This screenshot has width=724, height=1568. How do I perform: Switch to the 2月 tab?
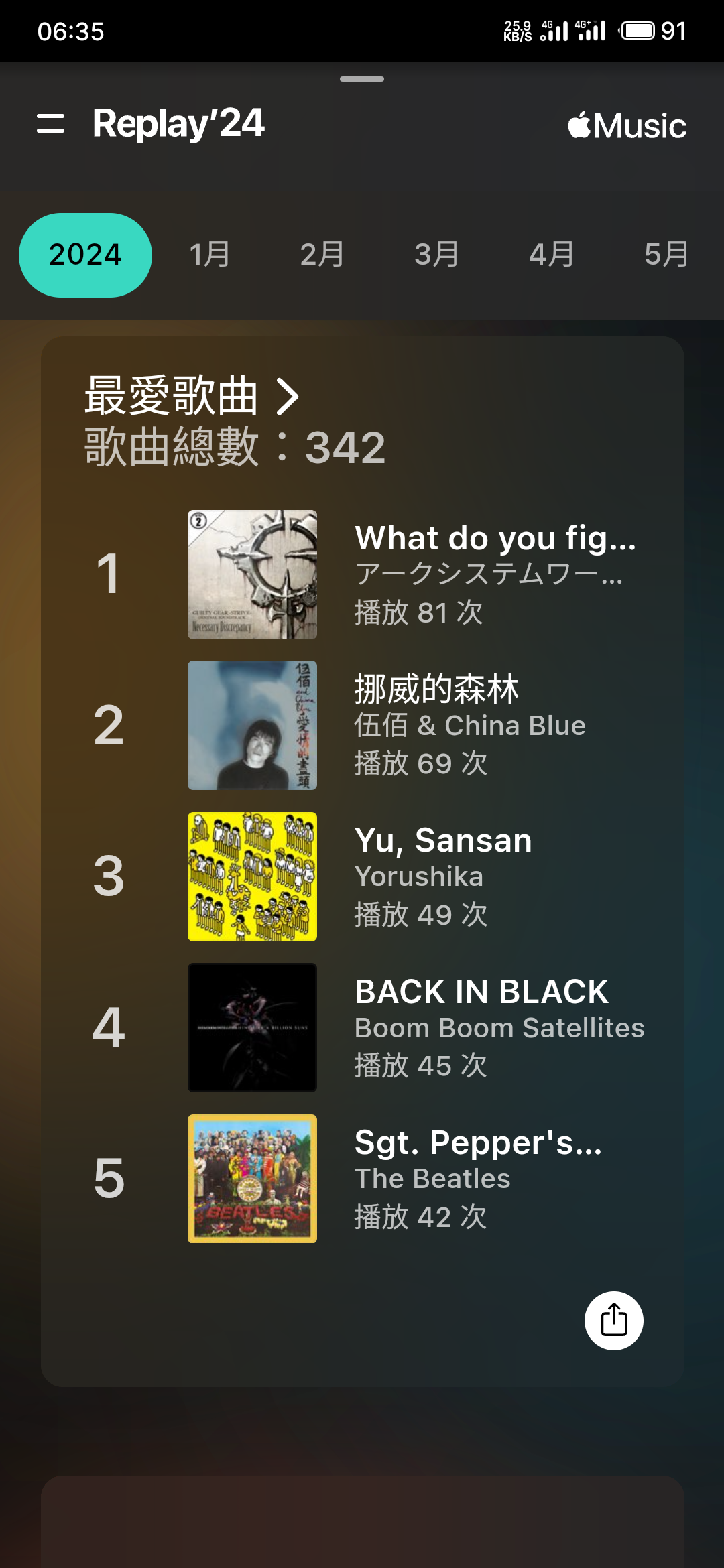tap(322, 255)
